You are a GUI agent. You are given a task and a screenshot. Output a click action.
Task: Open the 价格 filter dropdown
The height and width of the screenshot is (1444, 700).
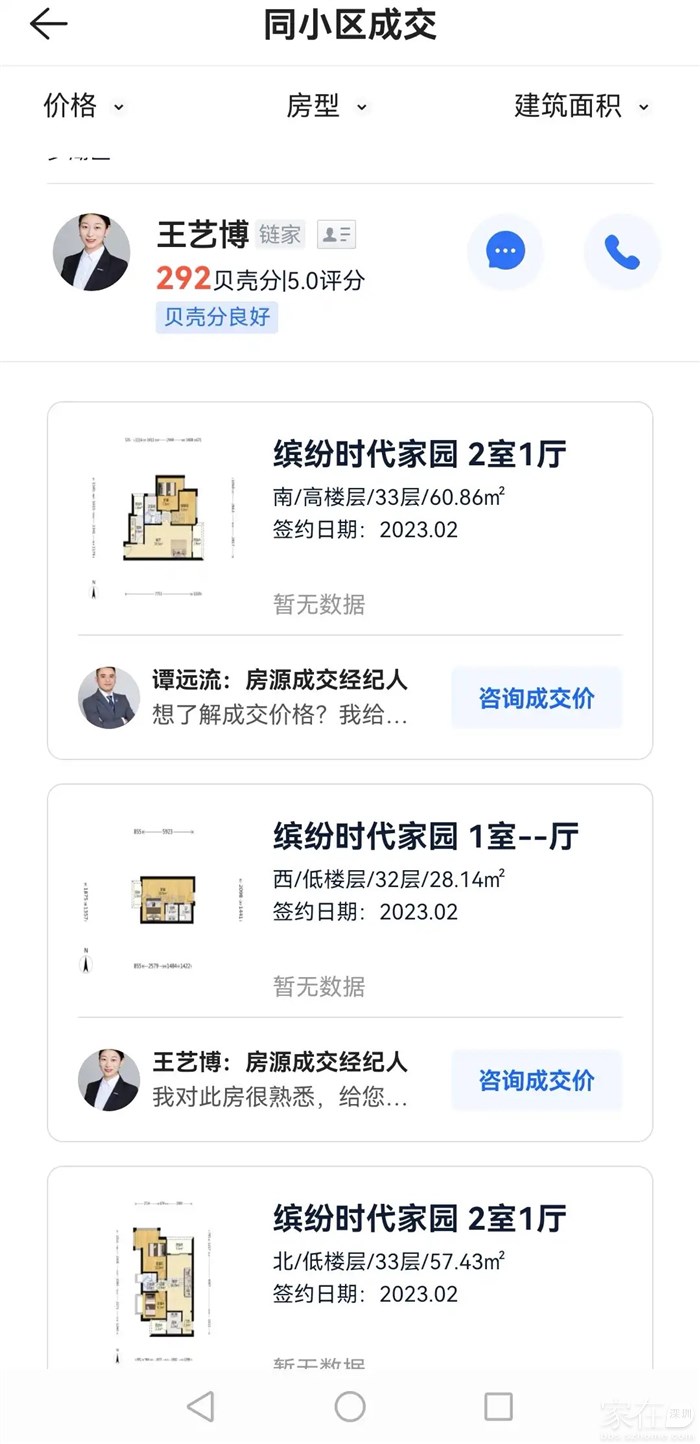point(83,106)
